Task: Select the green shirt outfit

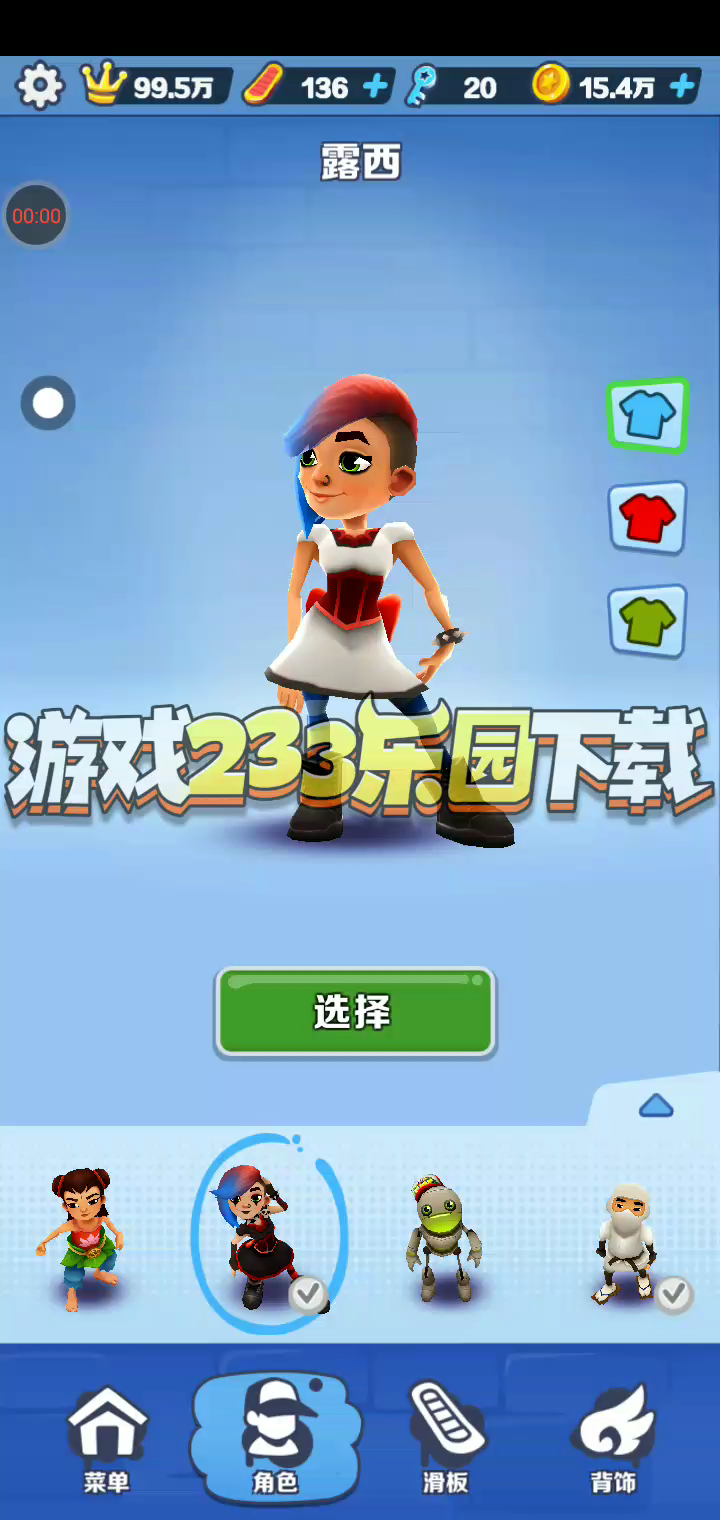Action: [x=647, y=622]
